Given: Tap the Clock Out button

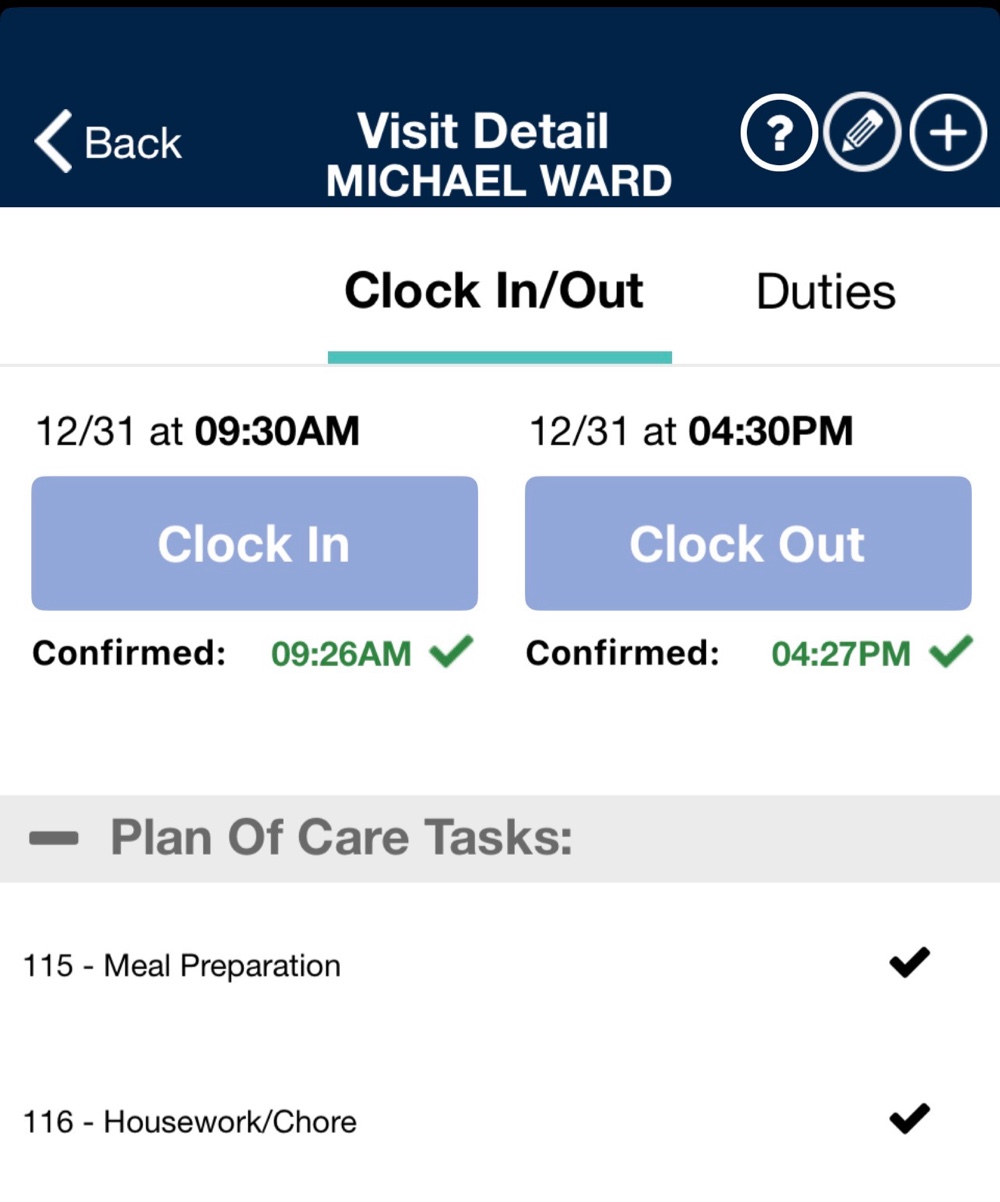Looking at the screenshot, I should click(748, 544).
